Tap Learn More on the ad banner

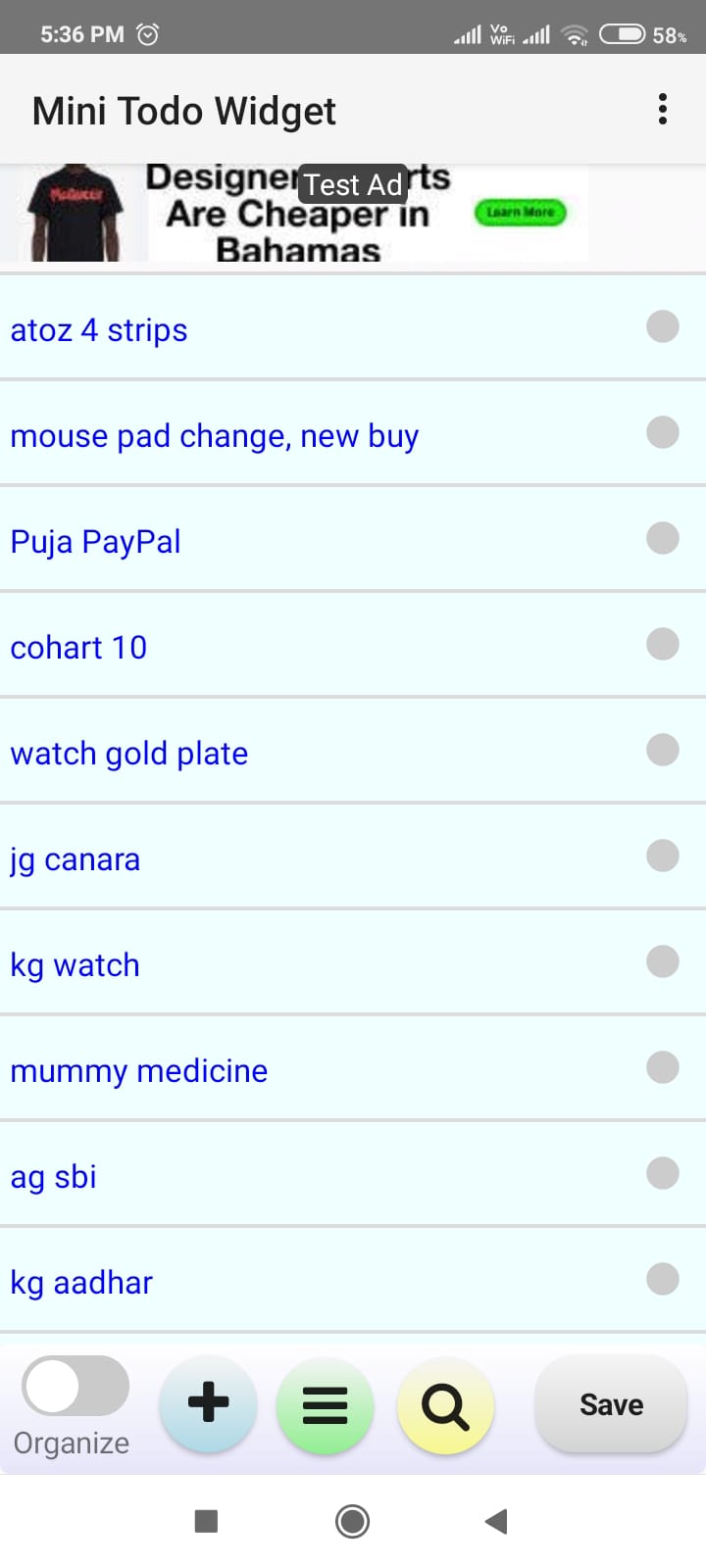(x=521, y=213)
